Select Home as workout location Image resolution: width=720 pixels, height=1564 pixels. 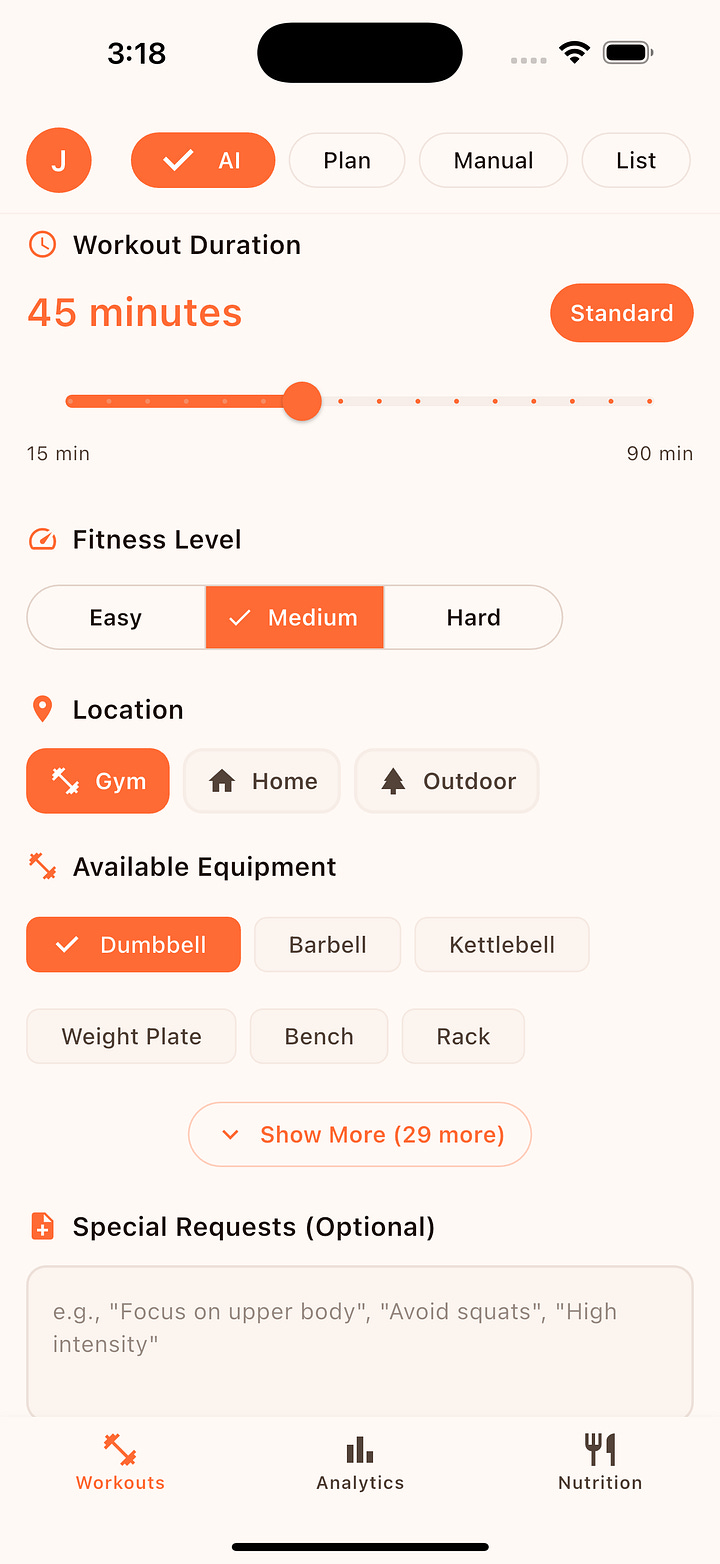click(x=262, y=781)
